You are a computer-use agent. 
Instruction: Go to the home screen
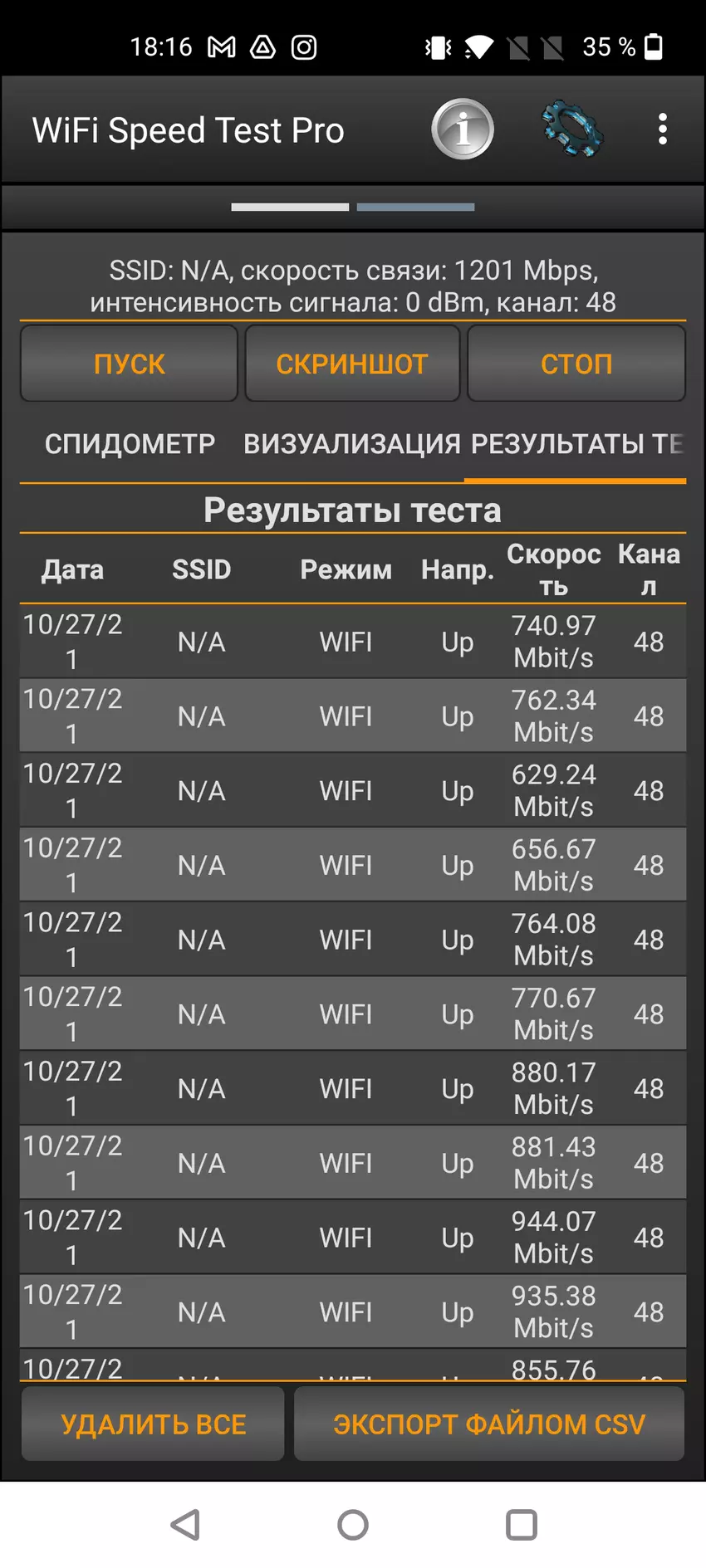353,1525
